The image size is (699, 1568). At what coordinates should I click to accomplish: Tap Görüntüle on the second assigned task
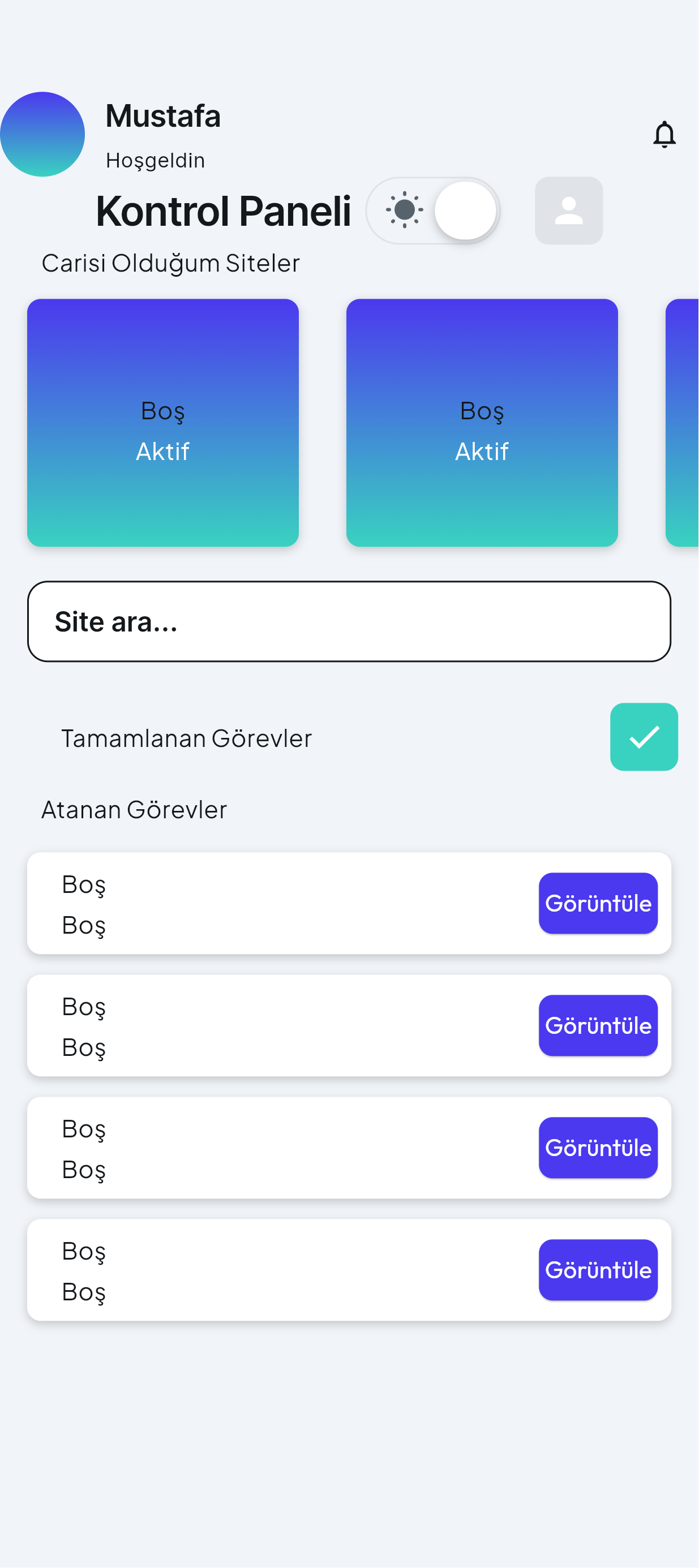(x=597, y=1026)
